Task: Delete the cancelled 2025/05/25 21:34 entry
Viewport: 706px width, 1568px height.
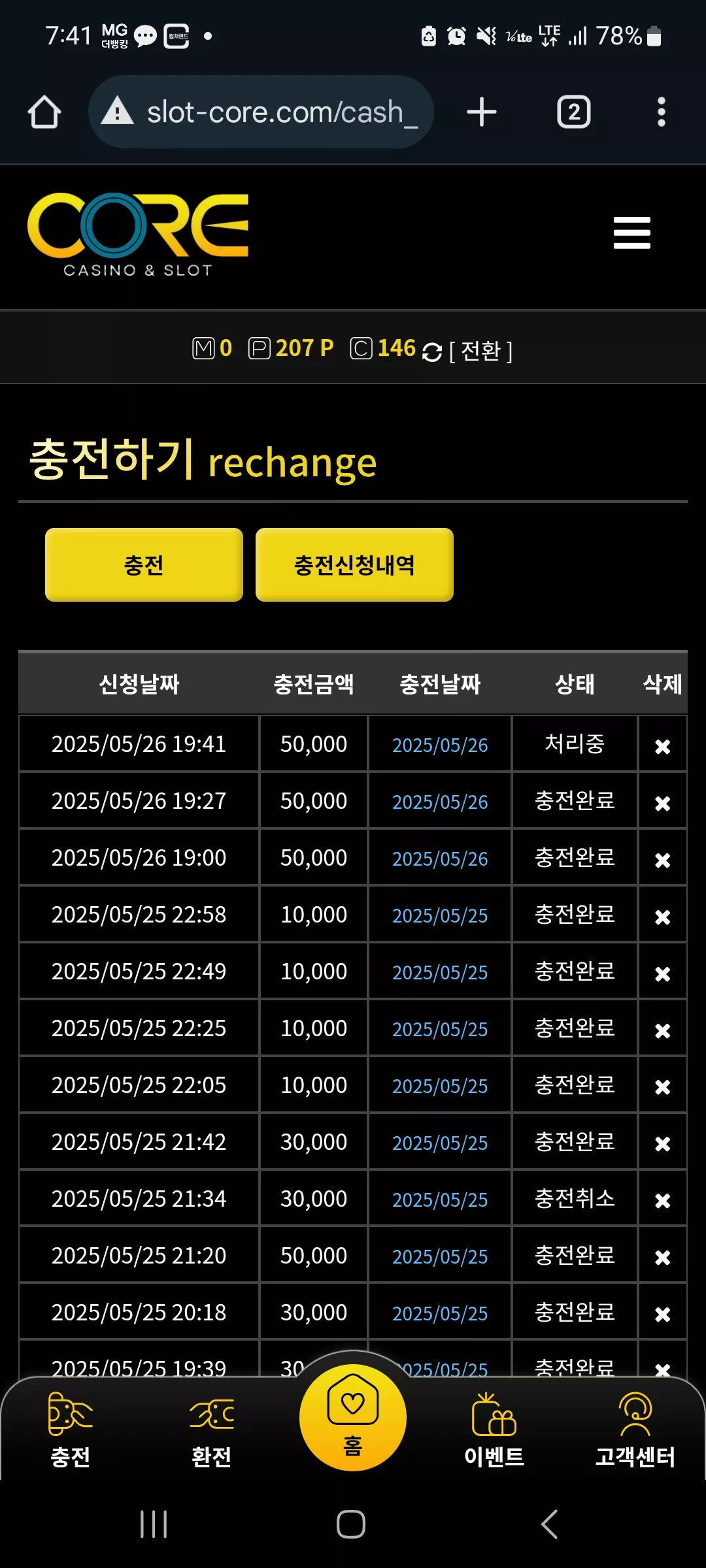Action: pyautogui.click(x=663, y=1201)
